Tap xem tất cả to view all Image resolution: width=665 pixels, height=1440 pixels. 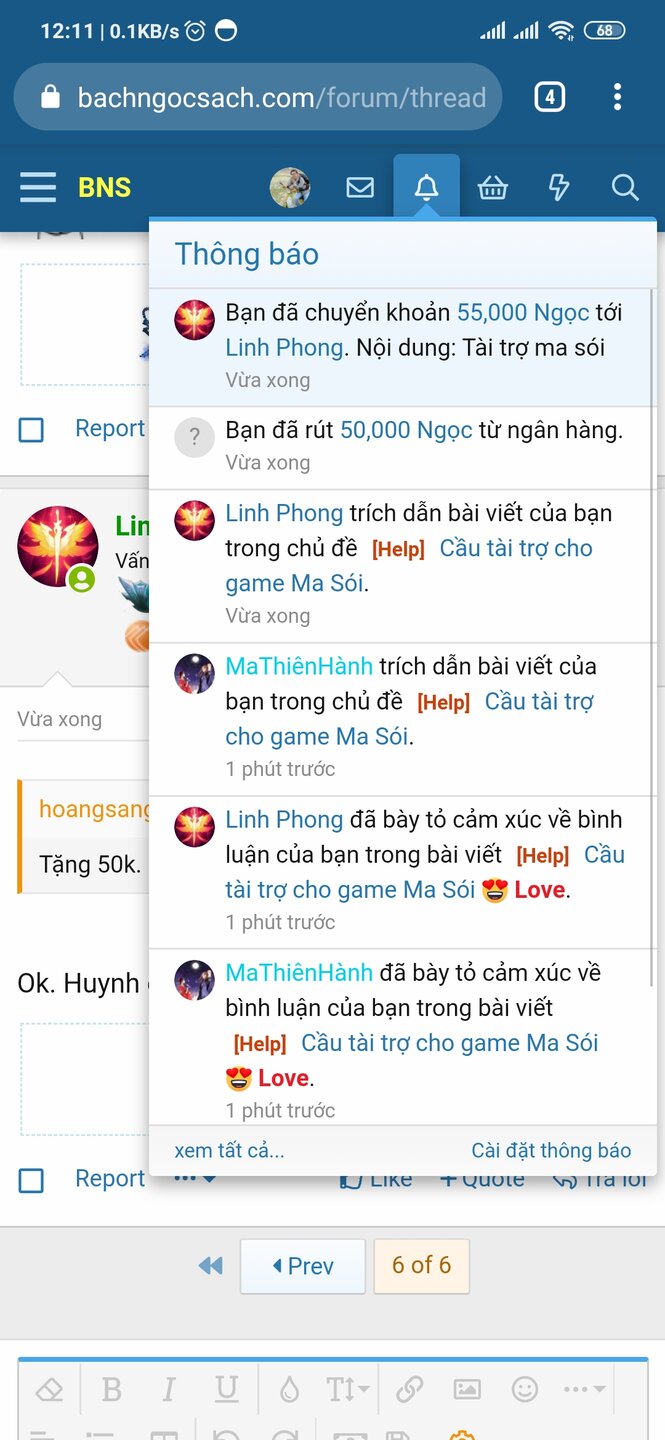click(229, 1150)
